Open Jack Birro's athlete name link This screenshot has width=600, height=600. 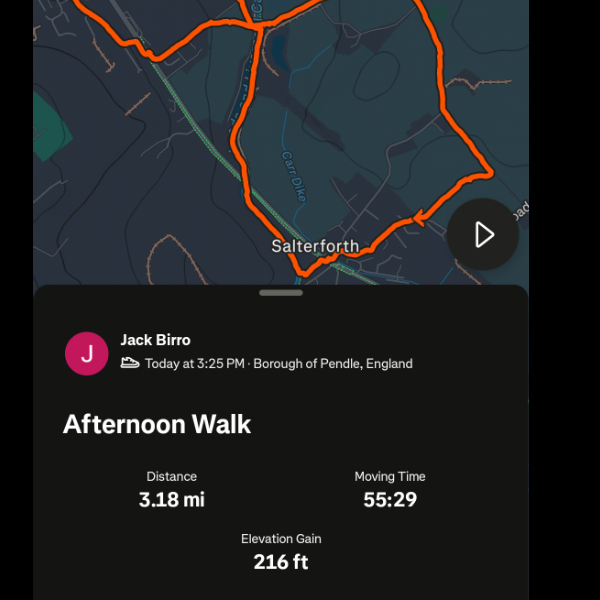(155, 340)
